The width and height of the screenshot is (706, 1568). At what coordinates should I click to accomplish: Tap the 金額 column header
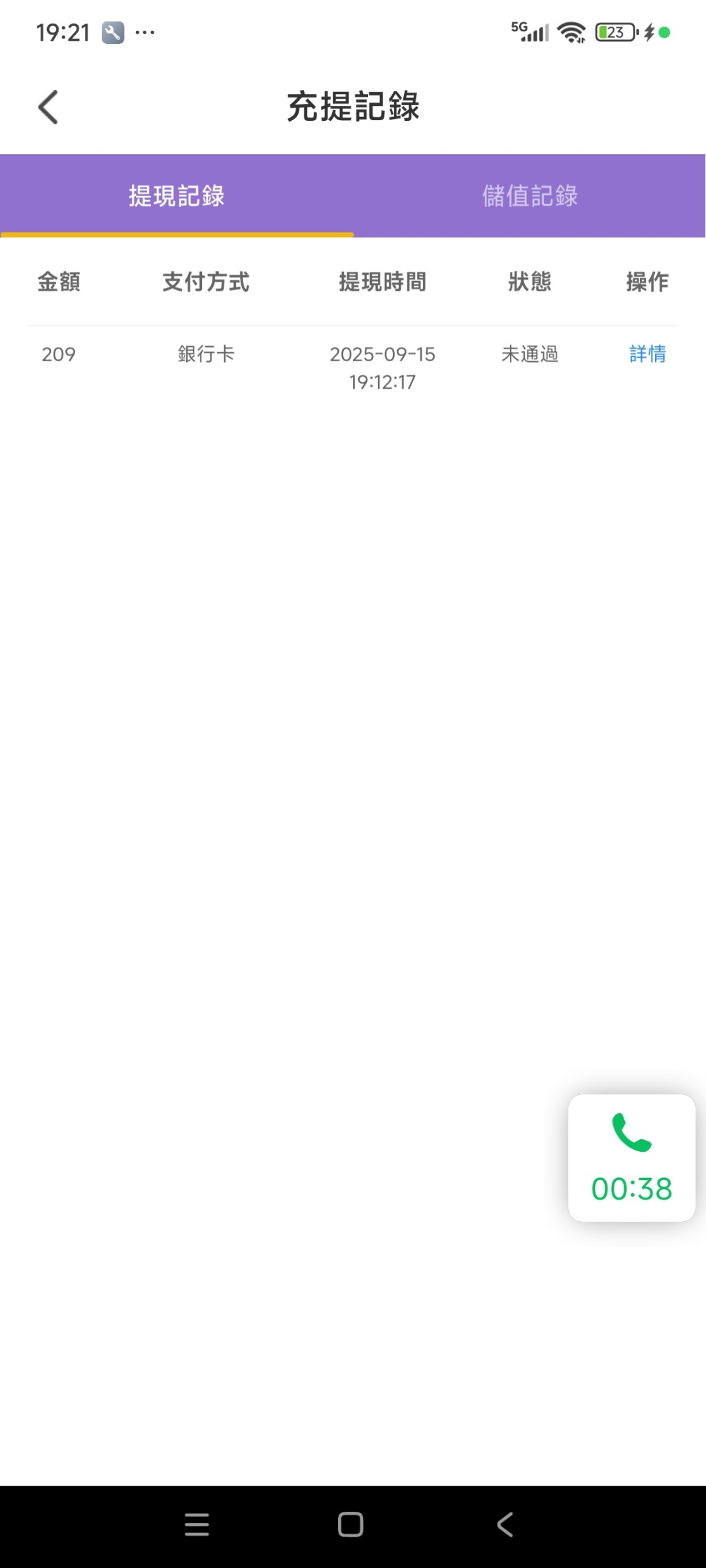click(x=60, y=282)
